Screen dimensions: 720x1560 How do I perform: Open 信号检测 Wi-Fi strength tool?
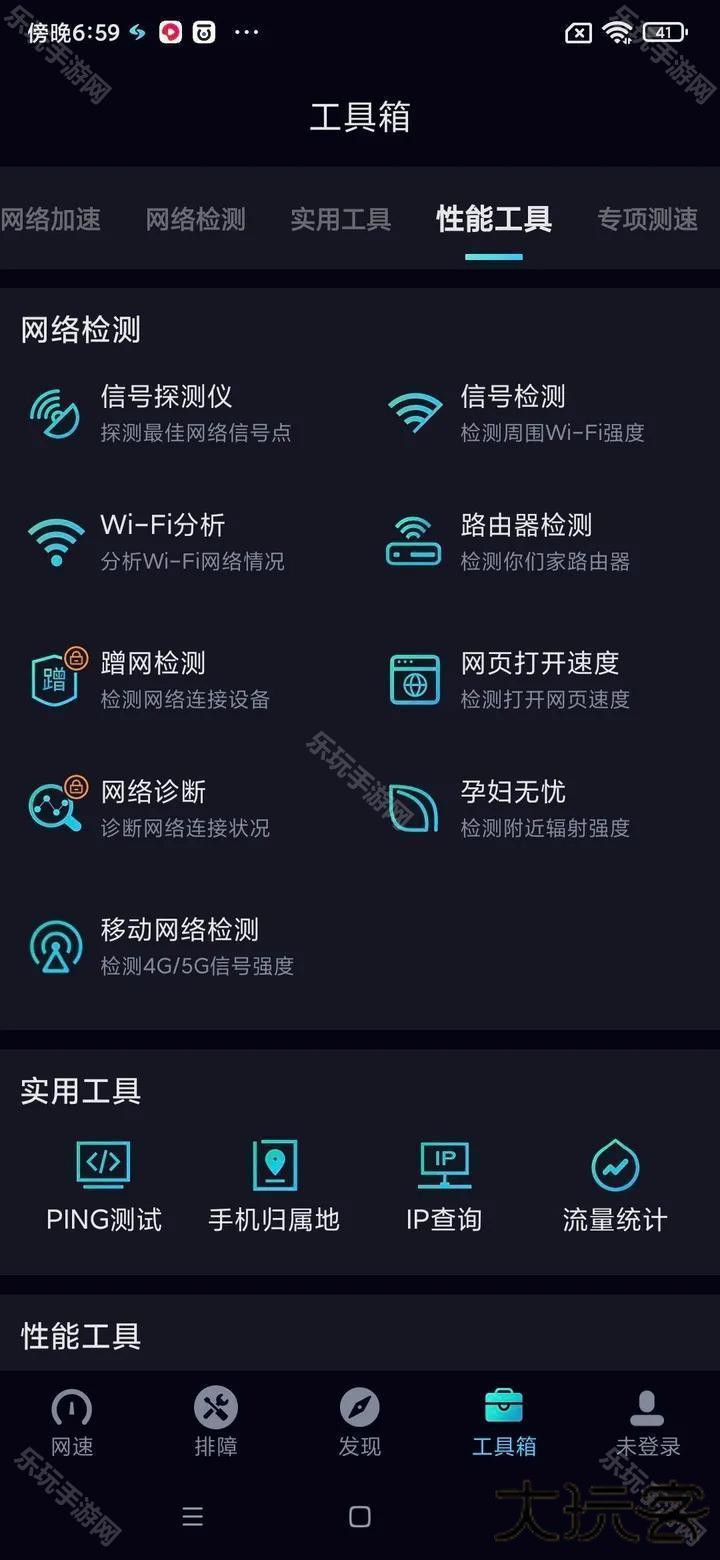(x=525, y=412)
